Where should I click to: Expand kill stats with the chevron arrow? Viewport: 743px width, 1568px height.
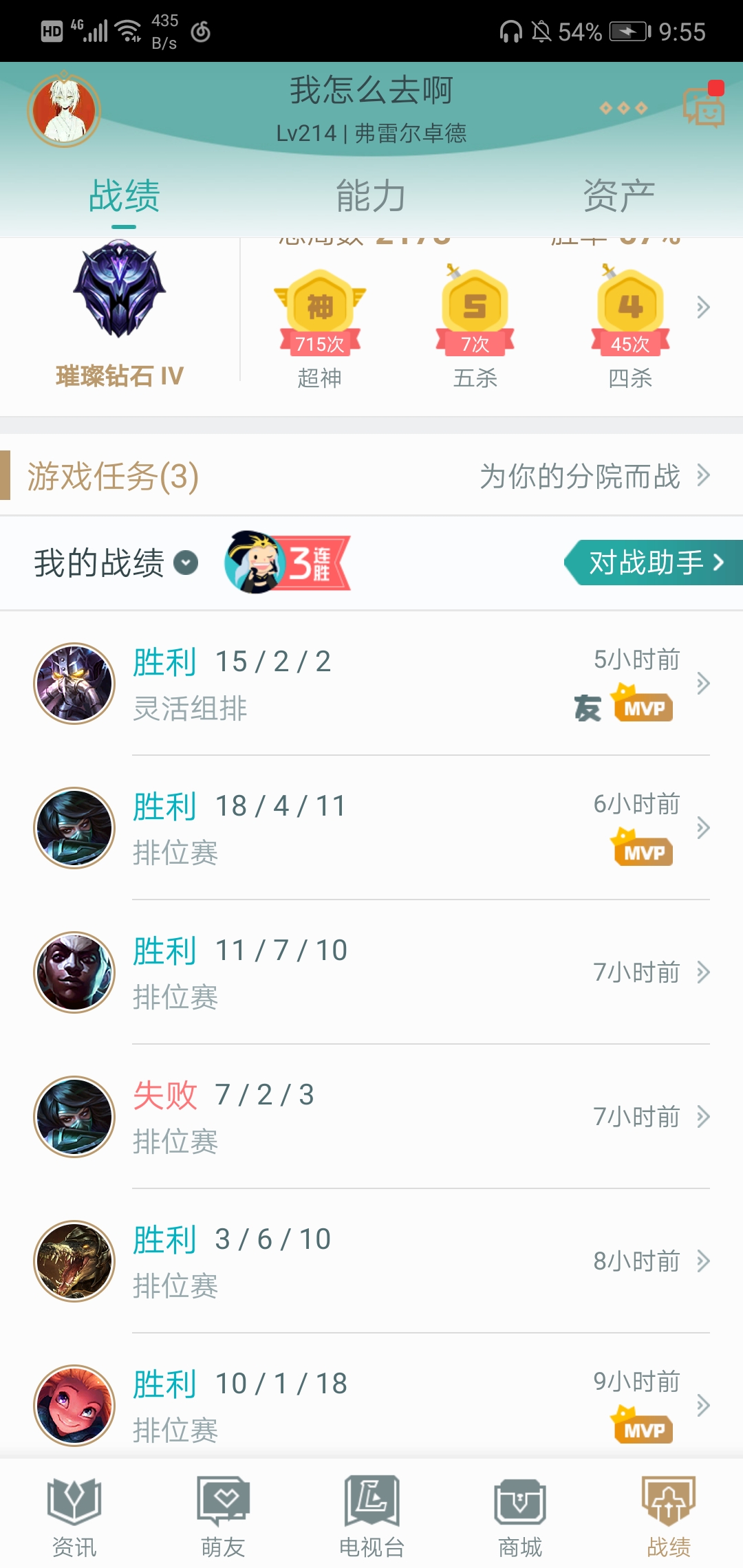pyautogui.click(x=702, y=307)
